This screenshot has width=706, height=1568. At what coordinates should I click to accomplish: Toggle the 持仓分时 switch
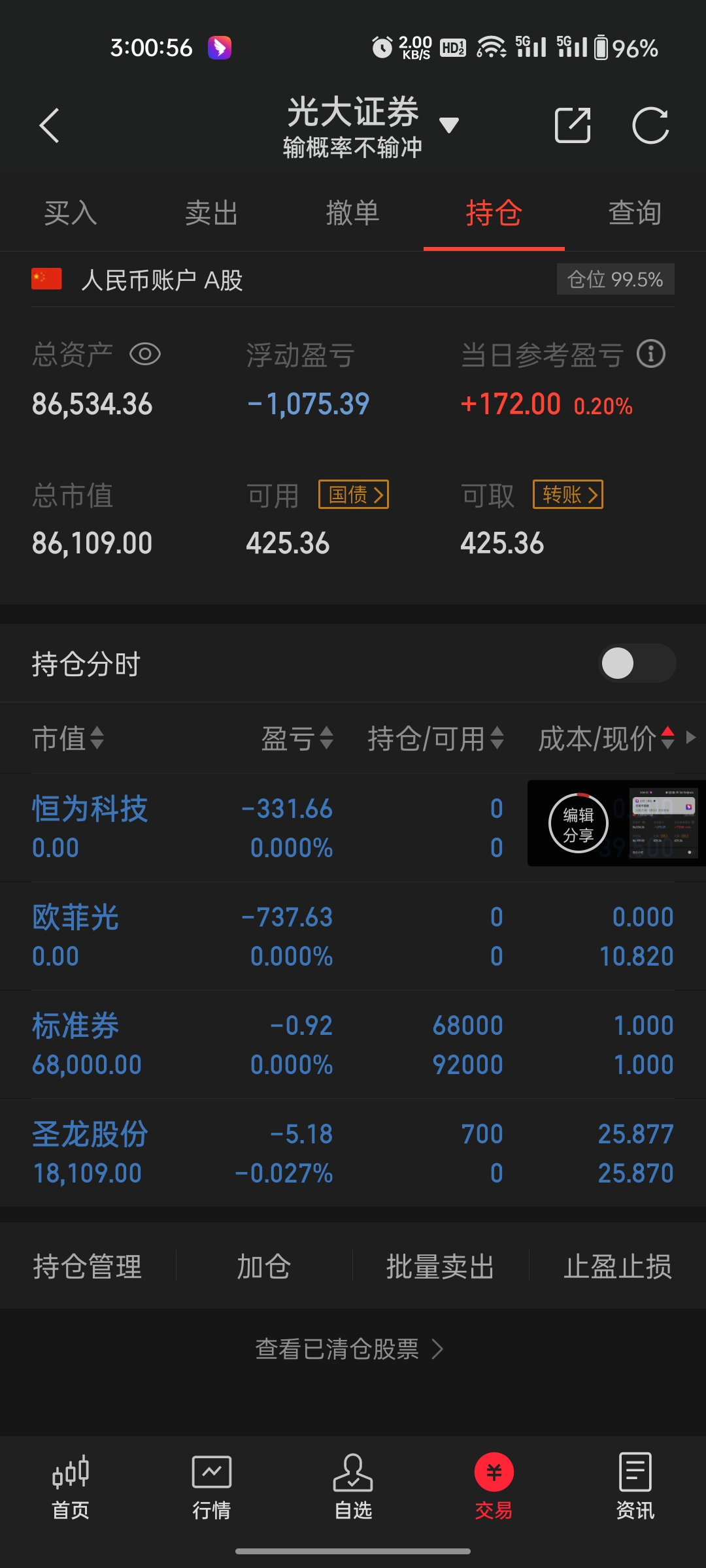tap(637, 664)
